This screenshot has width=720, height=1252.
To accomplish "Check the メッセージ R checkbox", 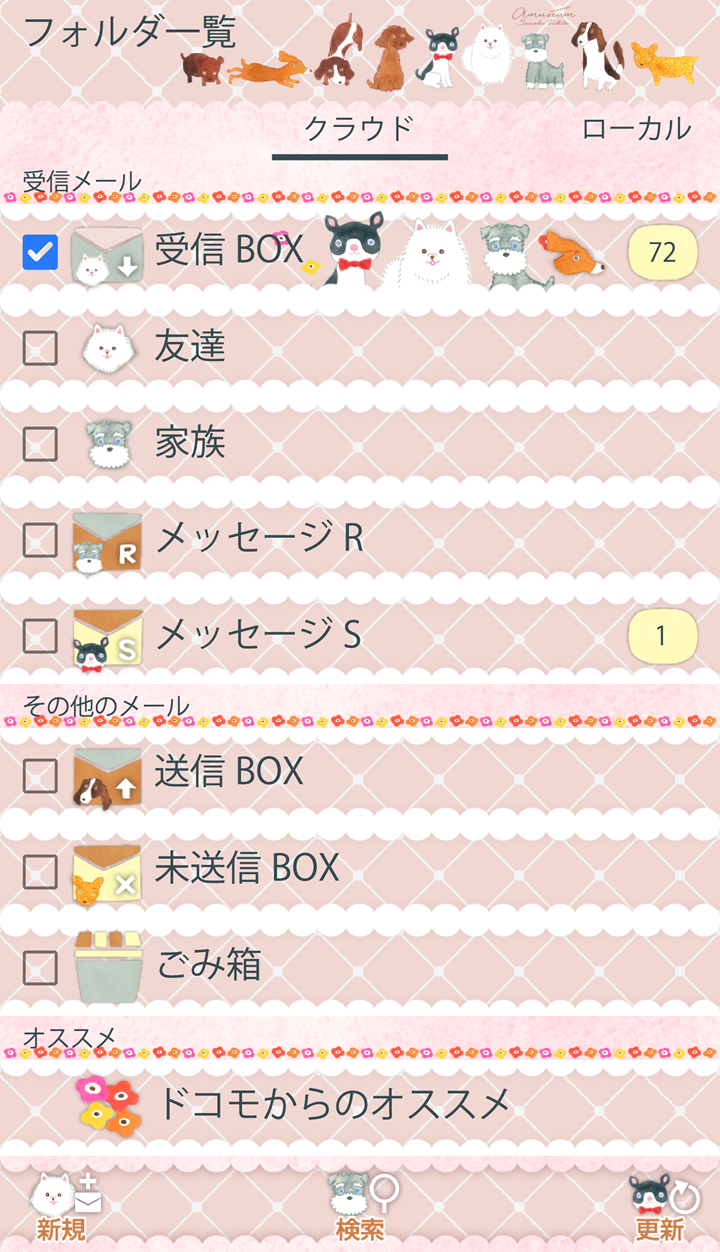I will (40, 540).
